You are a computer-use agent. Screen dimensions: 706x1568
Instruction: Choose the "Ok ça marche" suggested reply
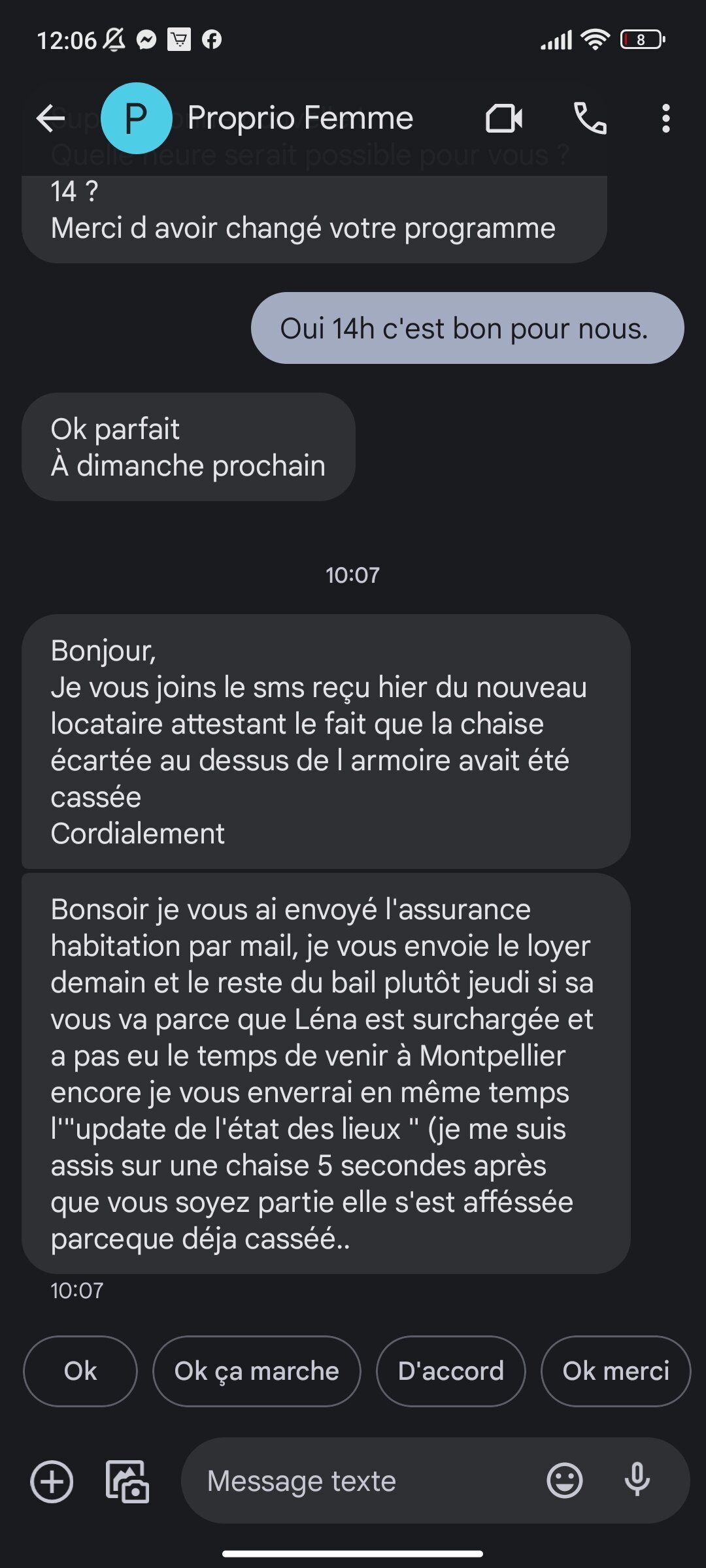257,1371
